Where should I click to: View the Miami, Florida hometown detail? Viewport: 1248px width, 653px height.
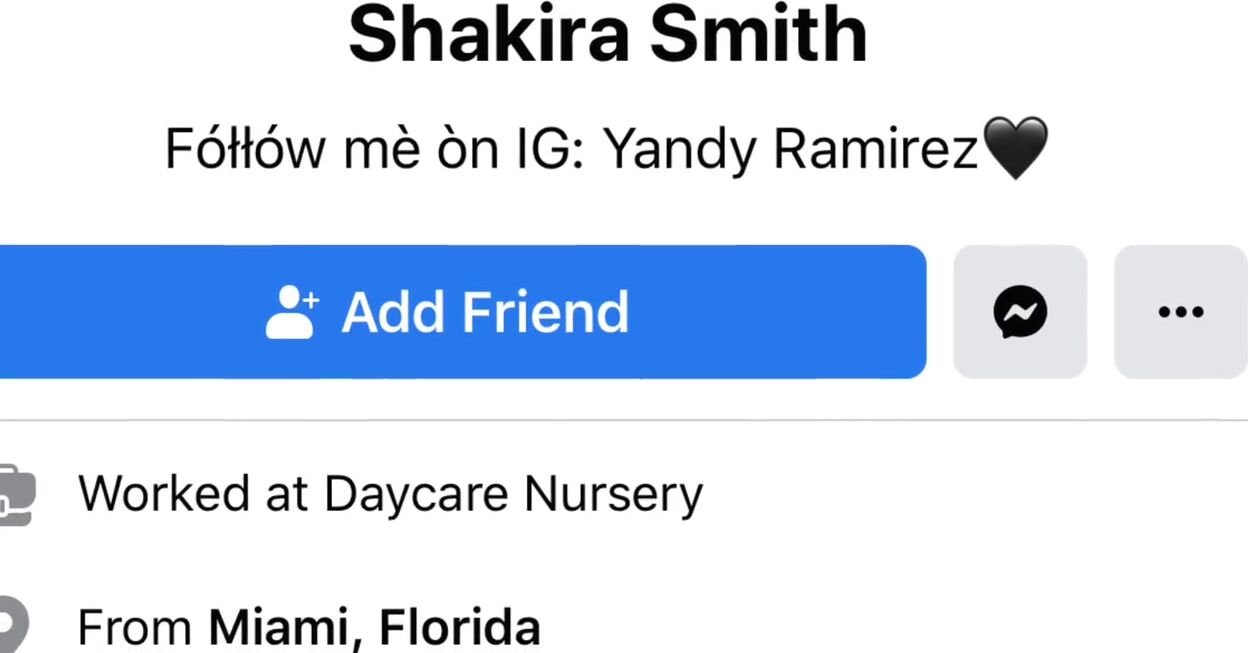pyautogui.click(x=373, y=627)
